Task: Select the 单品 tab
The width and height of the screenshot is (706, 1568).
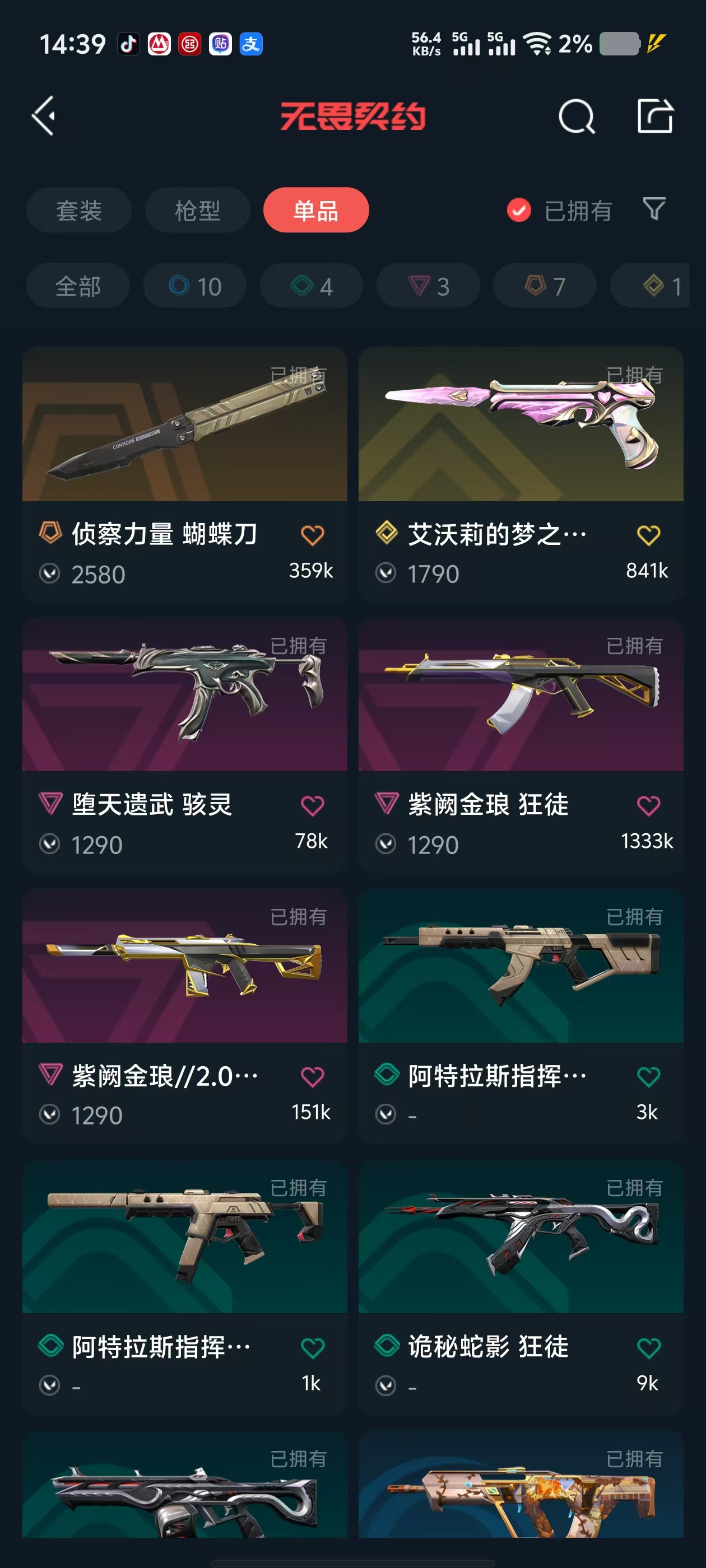Action: coord(315,211)
